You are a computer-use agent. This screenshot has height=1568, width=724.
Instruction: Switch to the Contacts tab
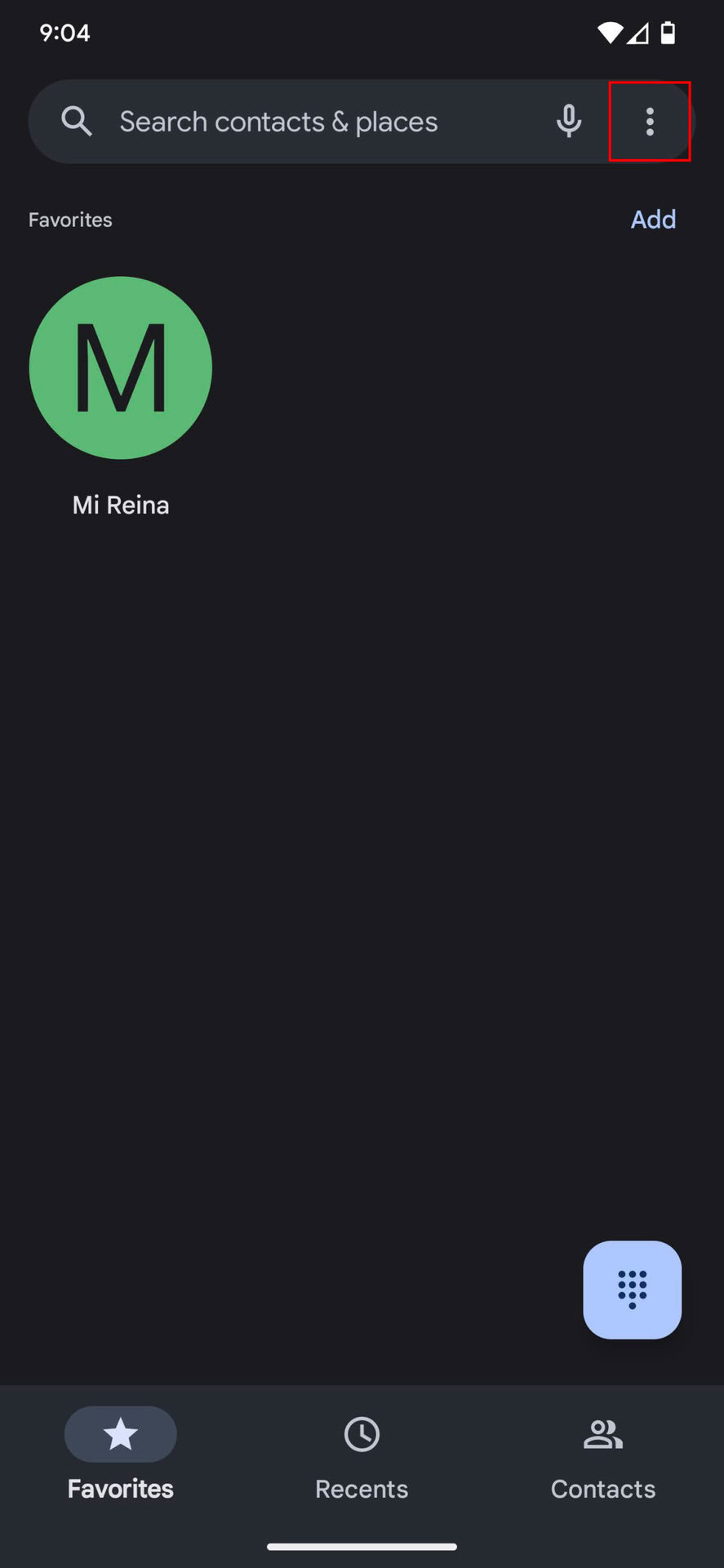point(603,1456)
